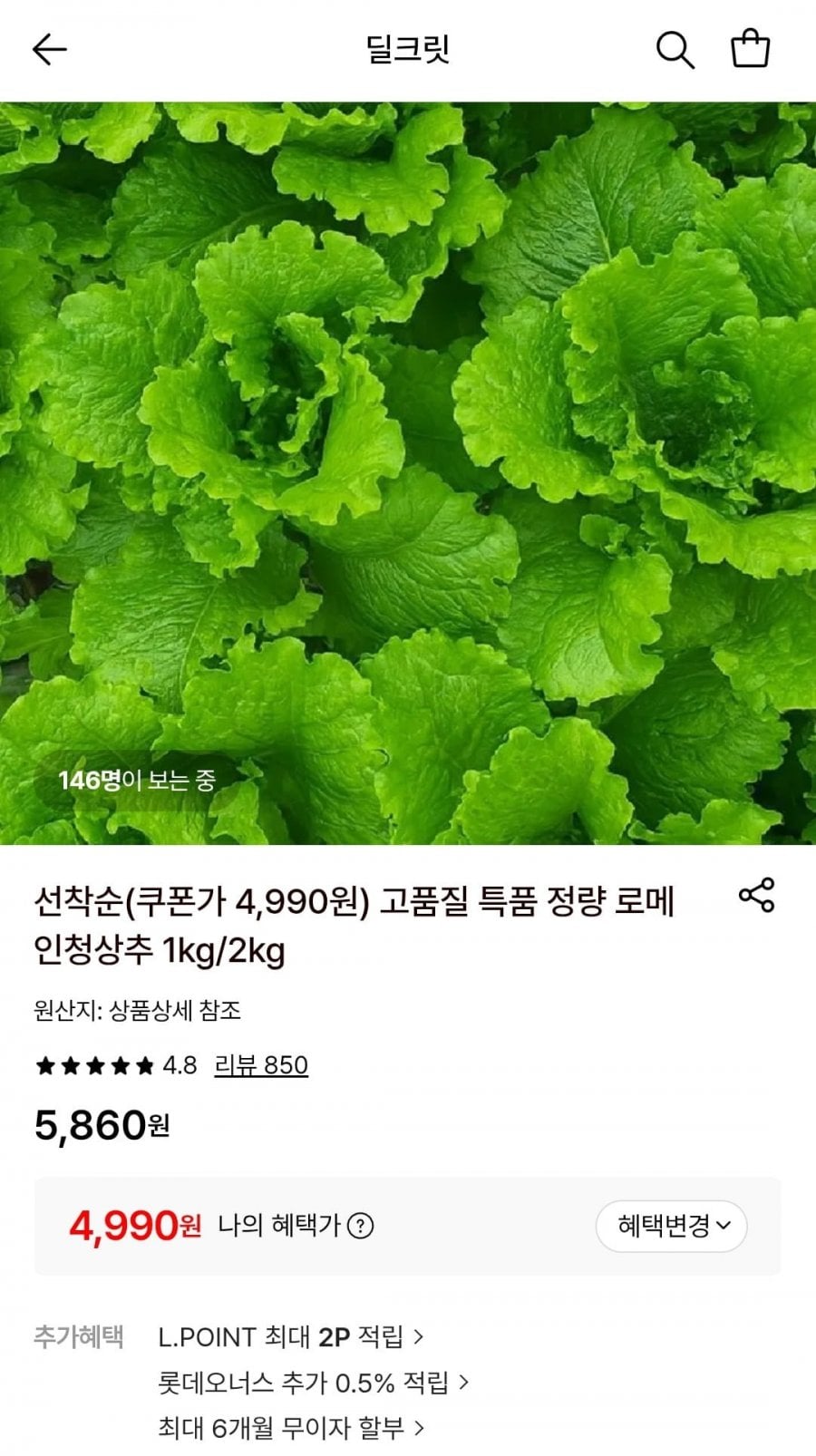View 롯데오너스 추가 0.5% 적립 details

point(313,1383)
